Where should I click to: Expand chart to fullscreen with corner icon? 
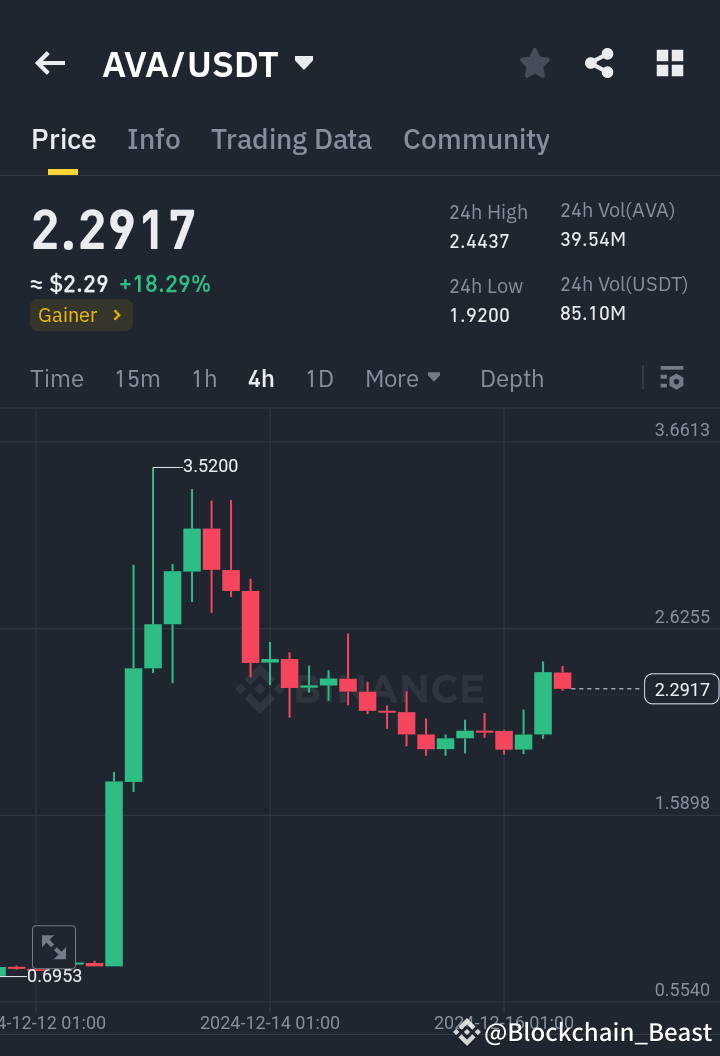pos(54,946)
